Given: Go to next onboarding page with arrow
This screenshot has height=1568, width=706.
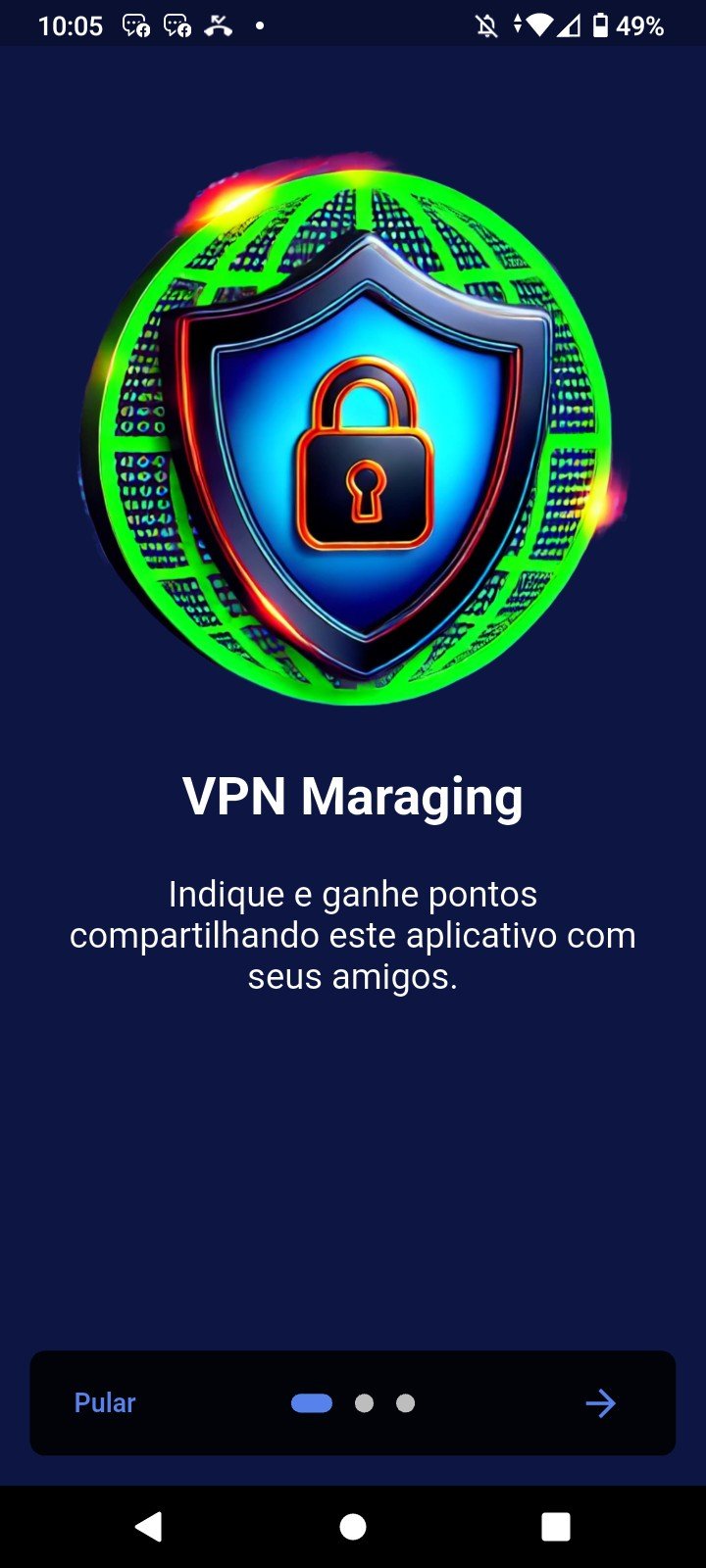Looking at the screenshot, I should point(600,1403).
